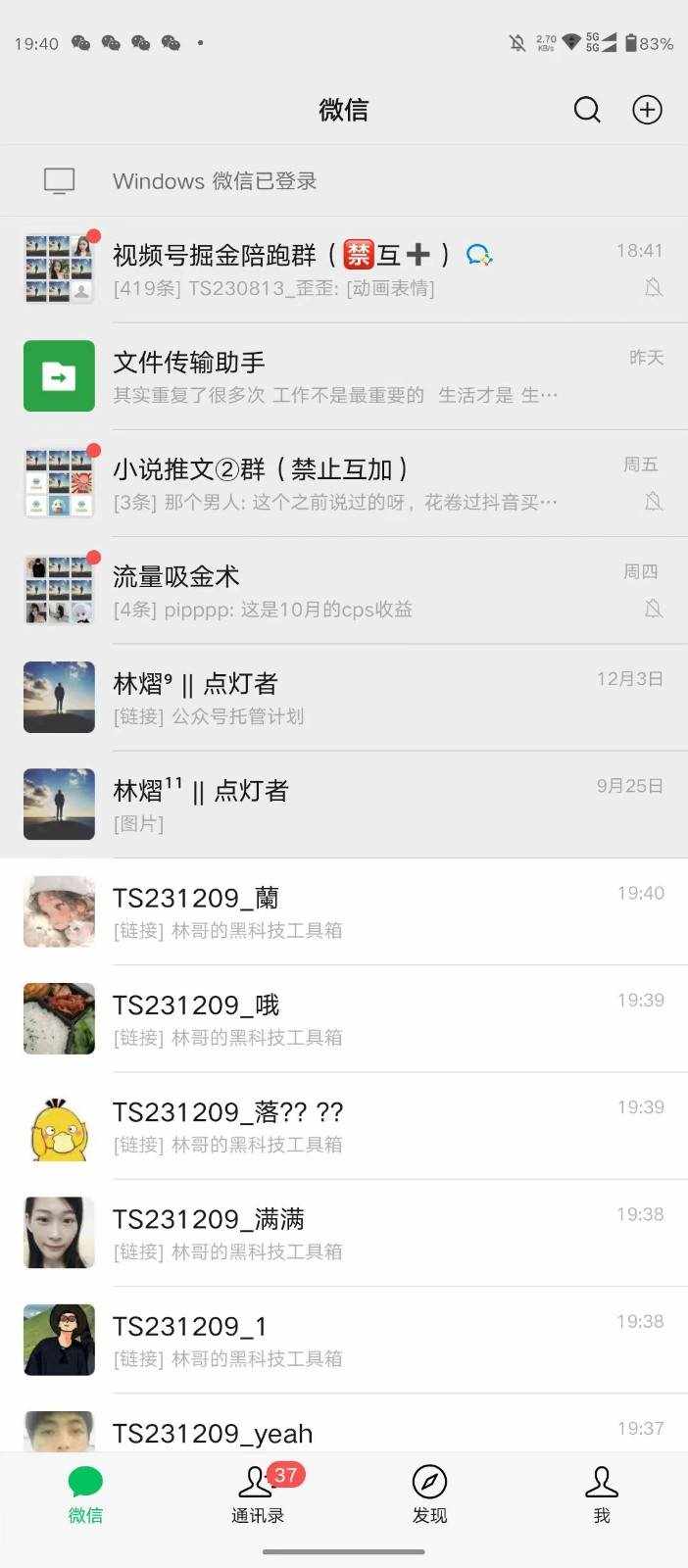The height and width of the screenshot is (1568, 688).
Task: Tap the plus icon for more actions
Action: [x=647, y=110]
